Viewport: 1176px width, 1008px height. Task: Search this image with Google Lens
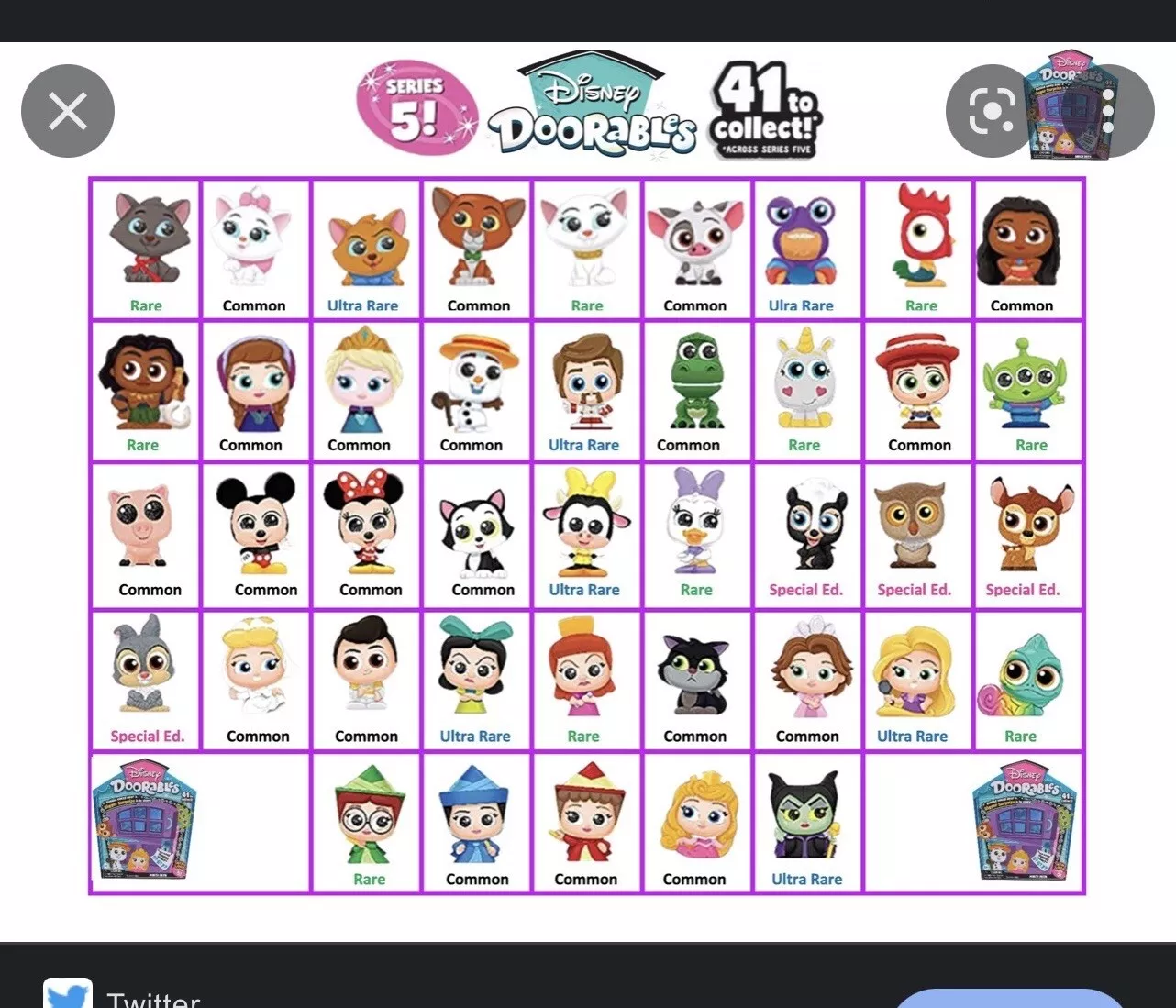coord(992,111)
